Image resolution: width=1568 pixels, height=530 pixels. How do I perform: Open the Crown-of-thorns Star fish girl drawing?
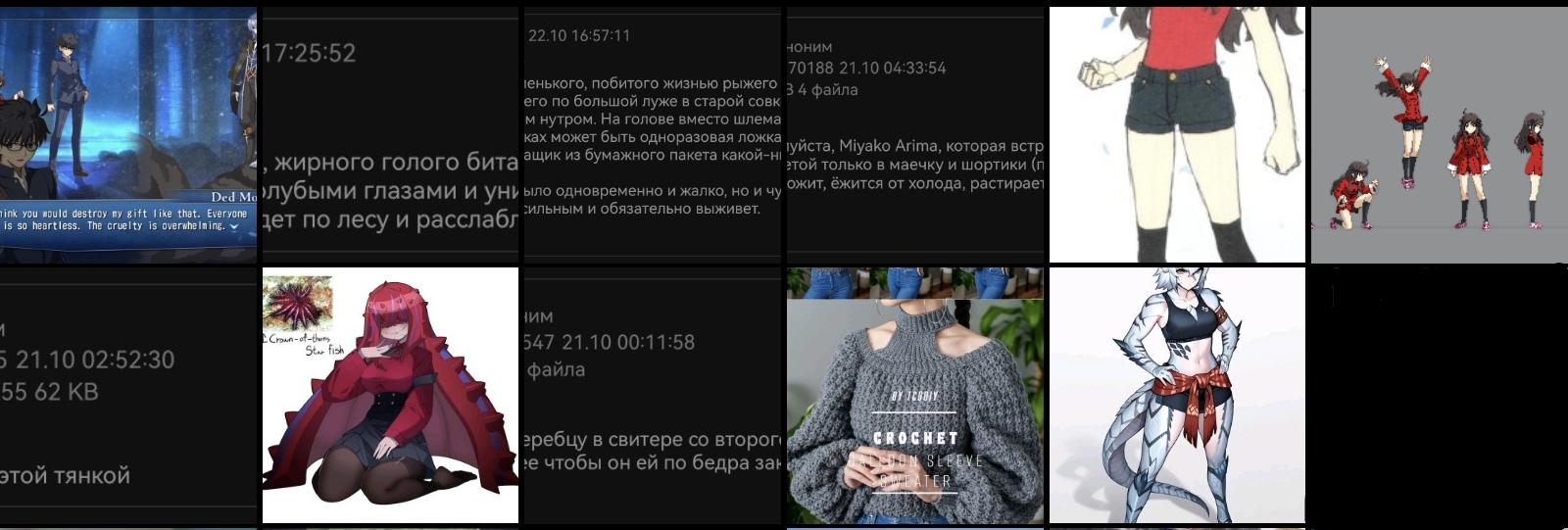click(x=390, y=395)
